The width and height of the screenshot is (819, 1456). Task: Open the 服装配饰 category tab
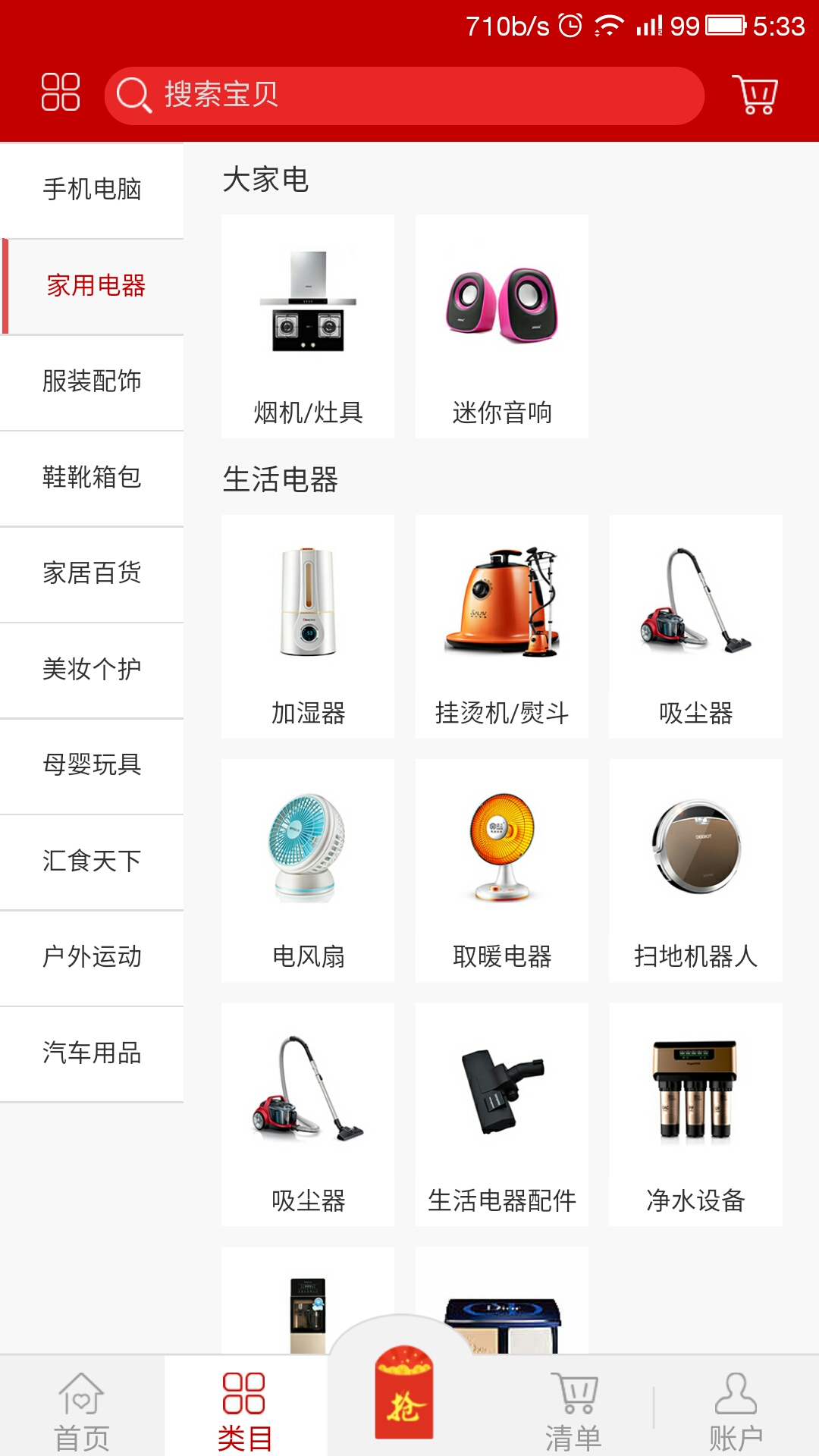point(93,382)
